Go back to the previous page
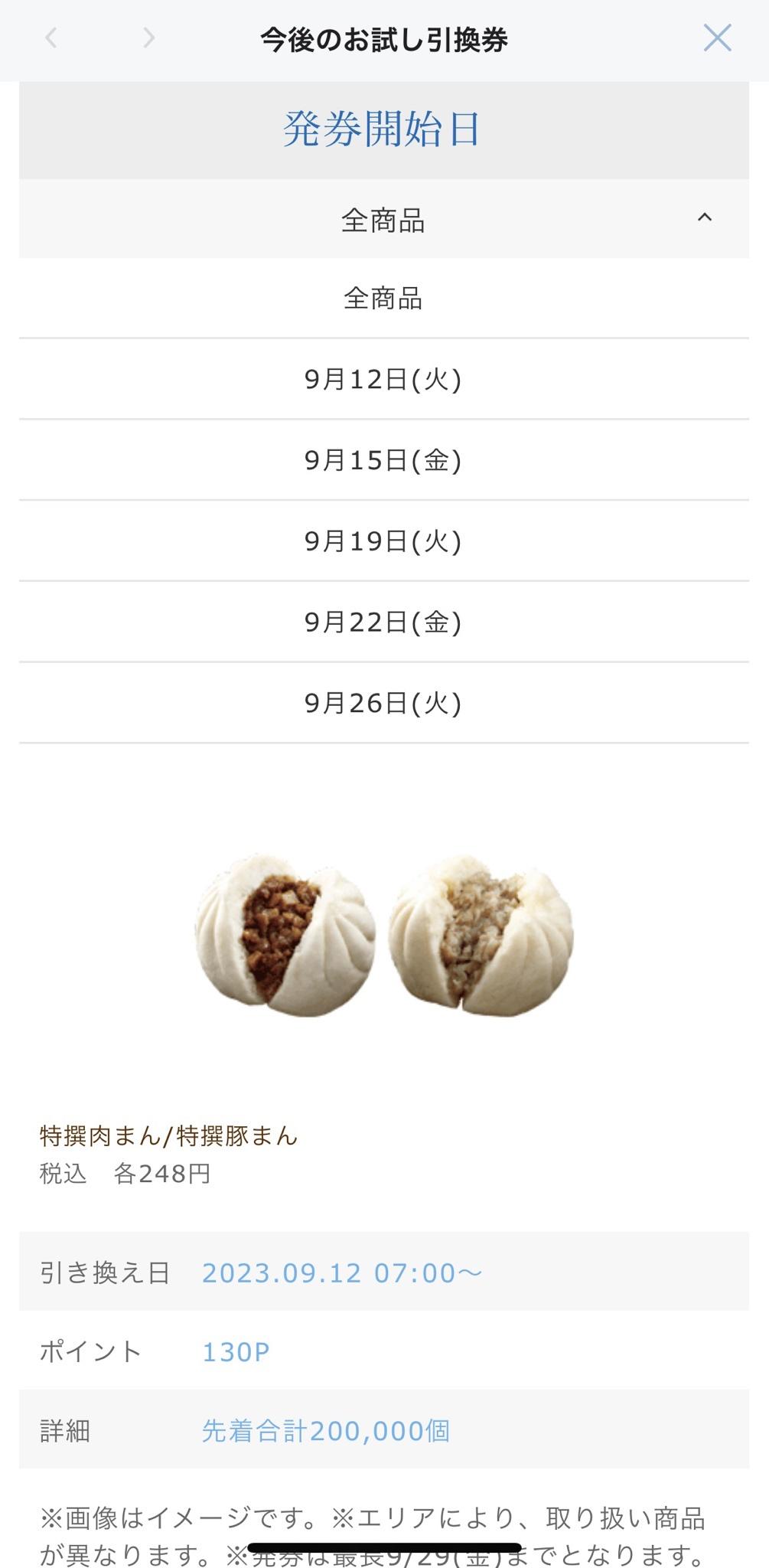The image size is (769, 1568). [x=51, y=38]
